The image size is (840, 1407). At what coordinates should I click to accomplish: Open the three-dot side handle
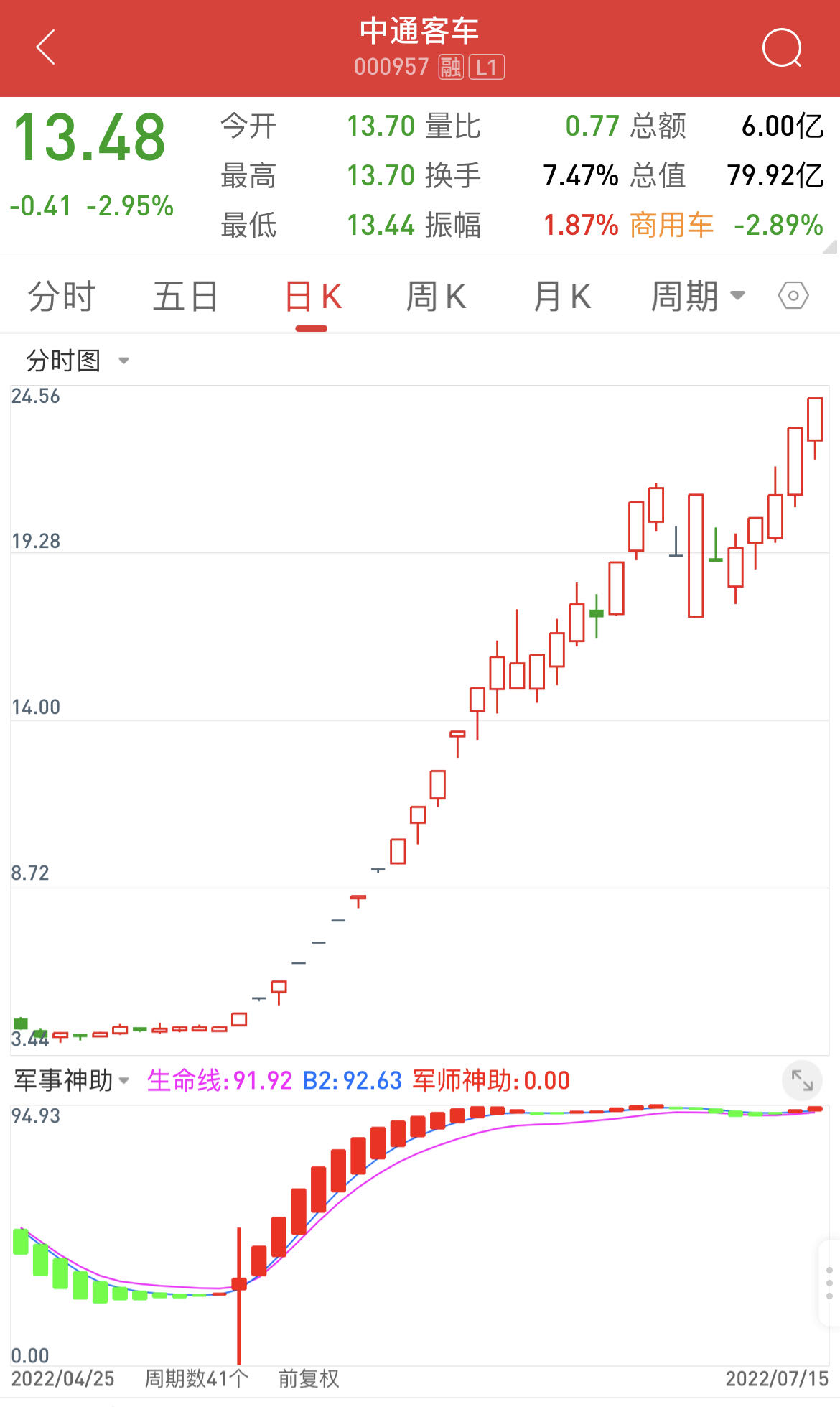(829, 1283)
